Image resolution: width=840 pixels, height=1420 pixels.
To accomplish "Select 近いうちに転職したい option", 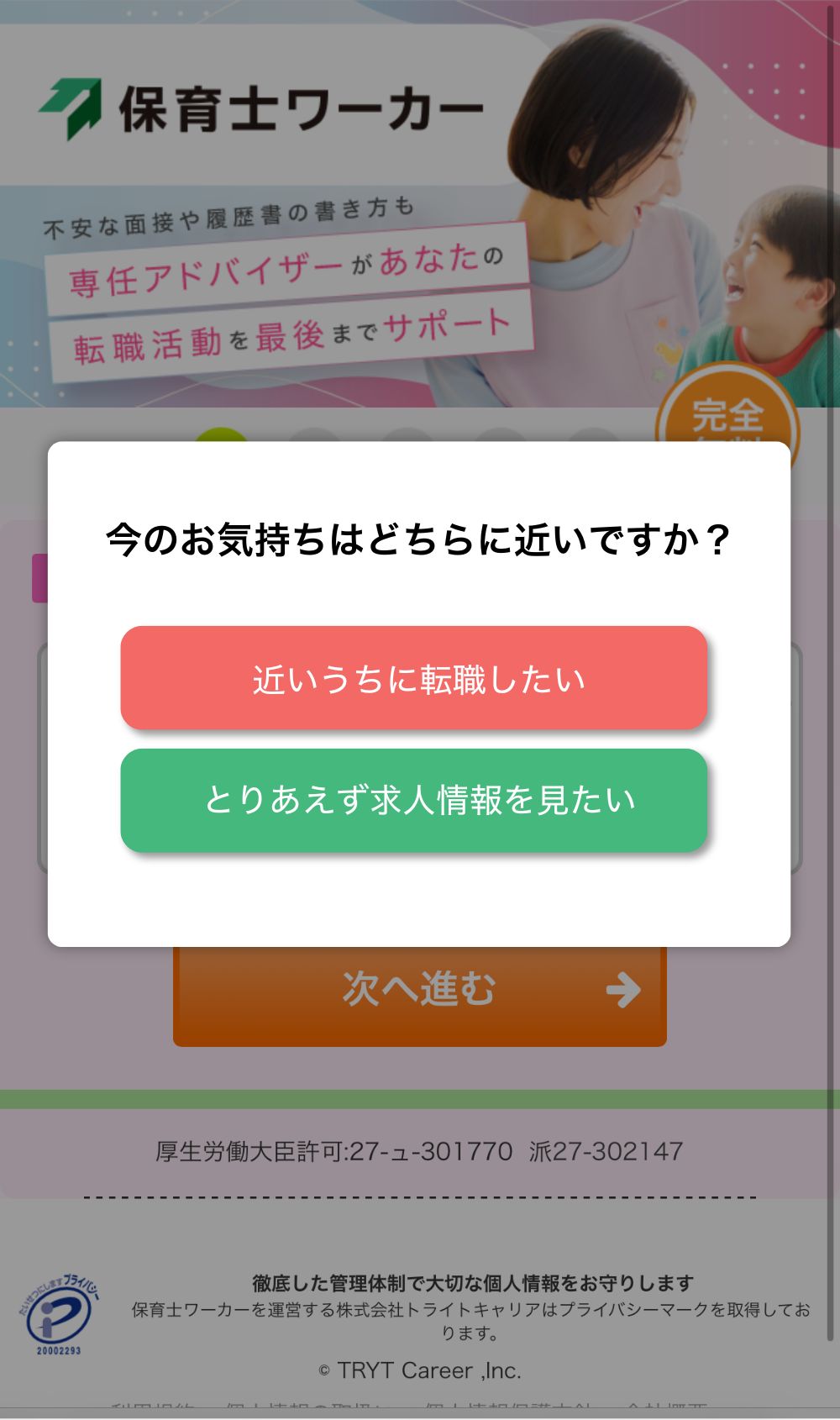I will point(414,678).
